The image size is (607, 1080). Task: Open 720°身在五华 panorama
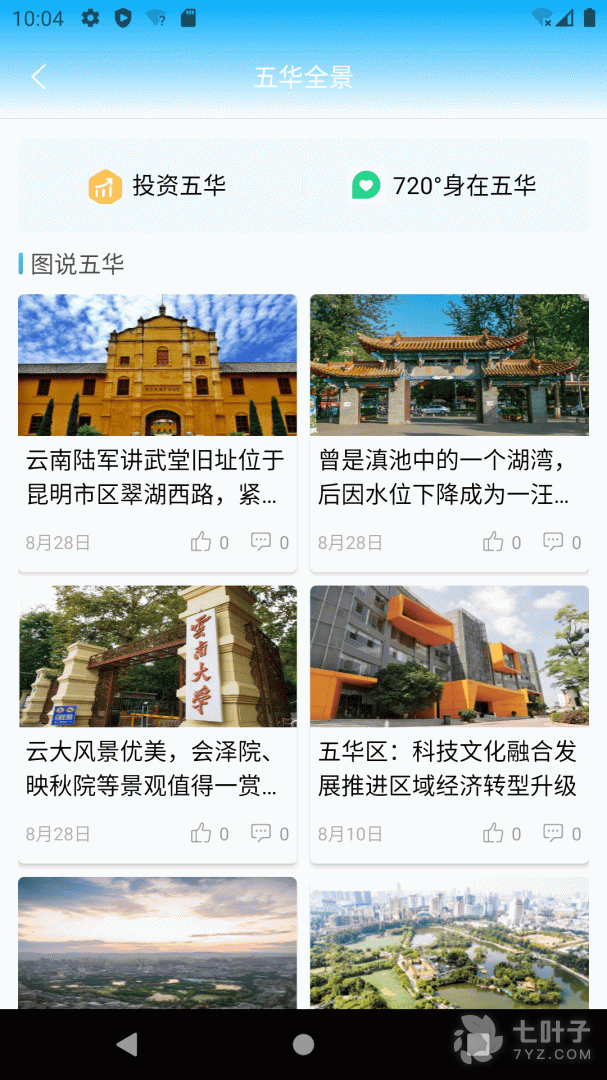coord(444,186)
